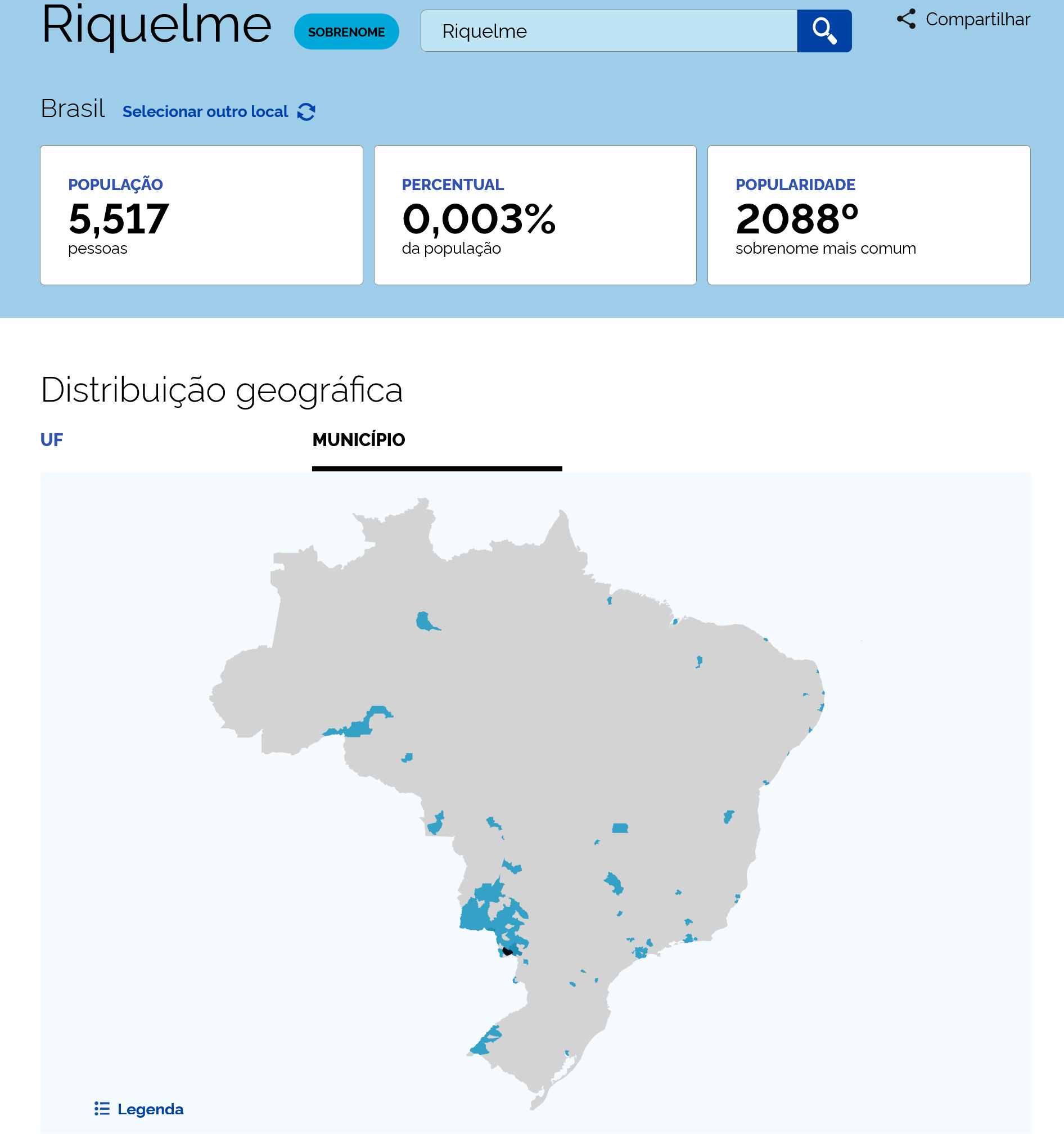Tap the SOBRENOME chip
This screenshot has width=1064, height=1134.
coord(346,32)
